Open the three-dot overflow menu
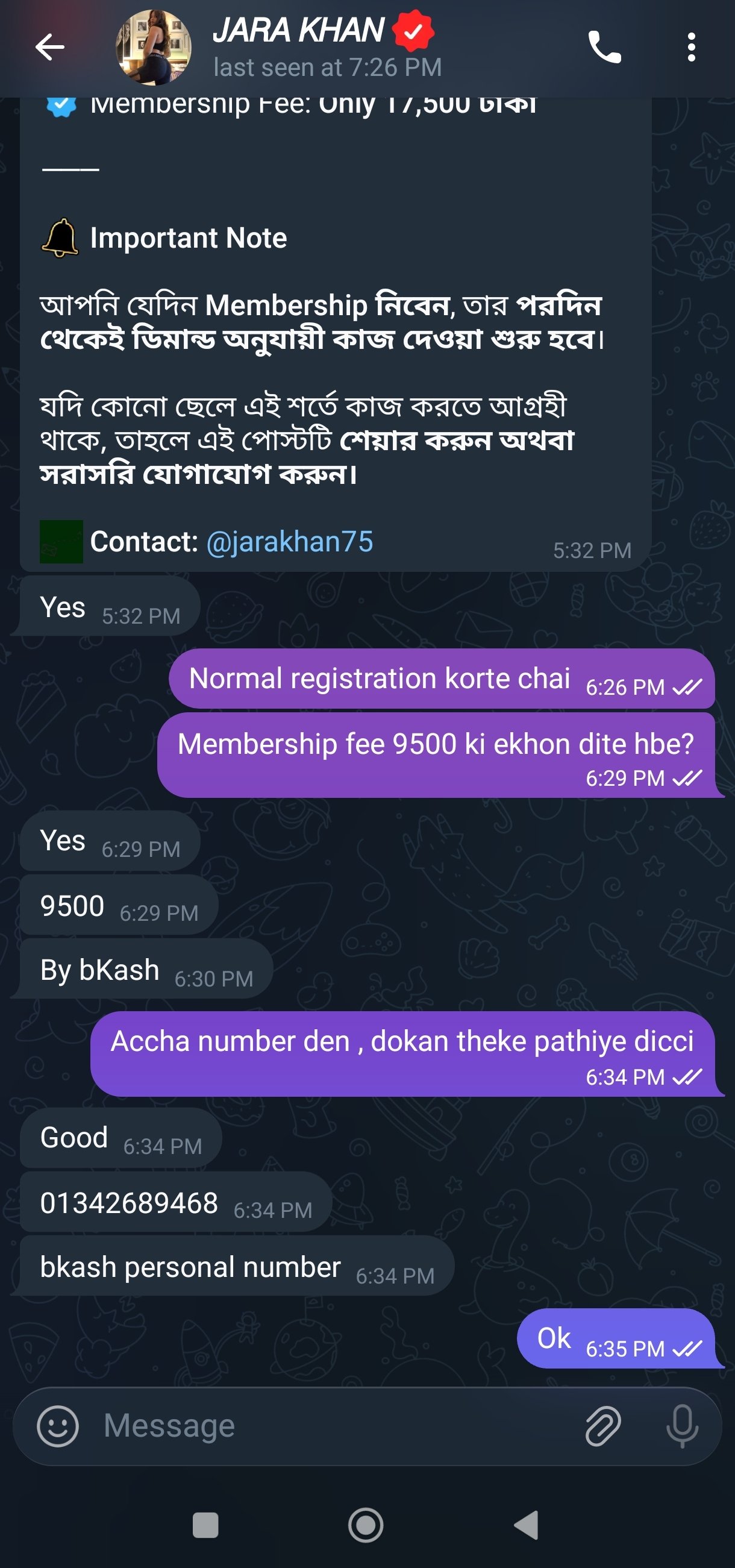 click(x=691, y=48)
